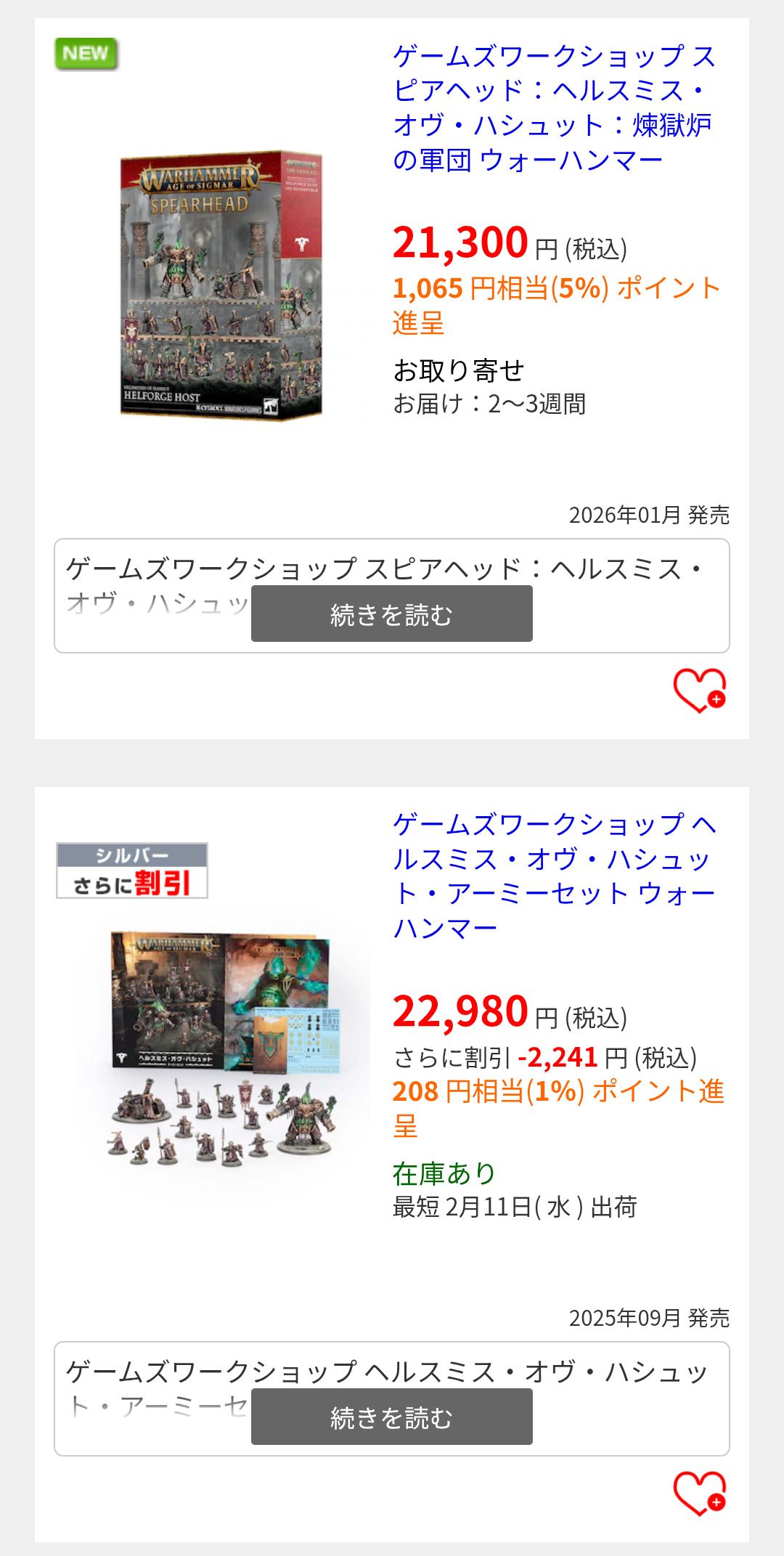Open the ヘルスミス・アーミーセット product title link
Viewport: 784px width, 1556px height.
[x=553, y=876]
